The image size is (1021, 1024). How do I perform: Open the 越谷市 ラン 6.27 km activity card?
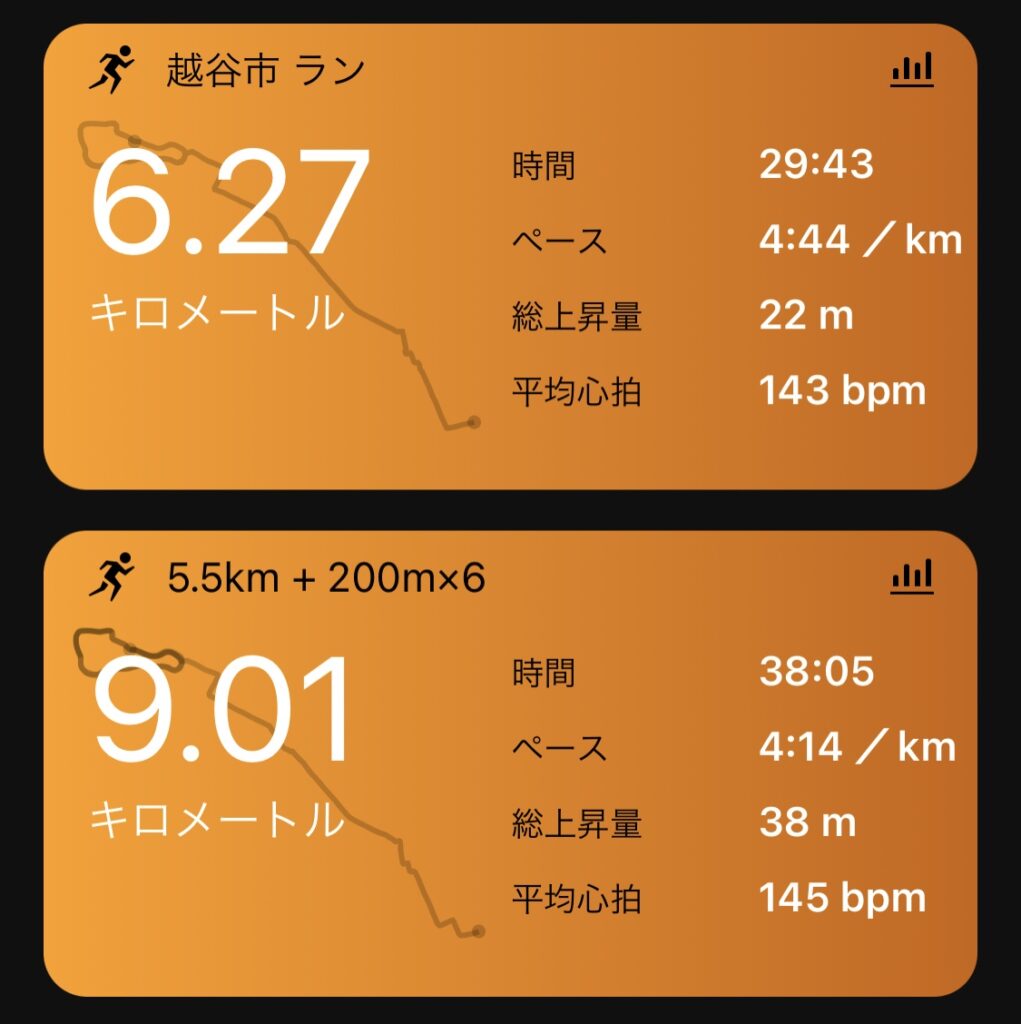tap(510, 257)
